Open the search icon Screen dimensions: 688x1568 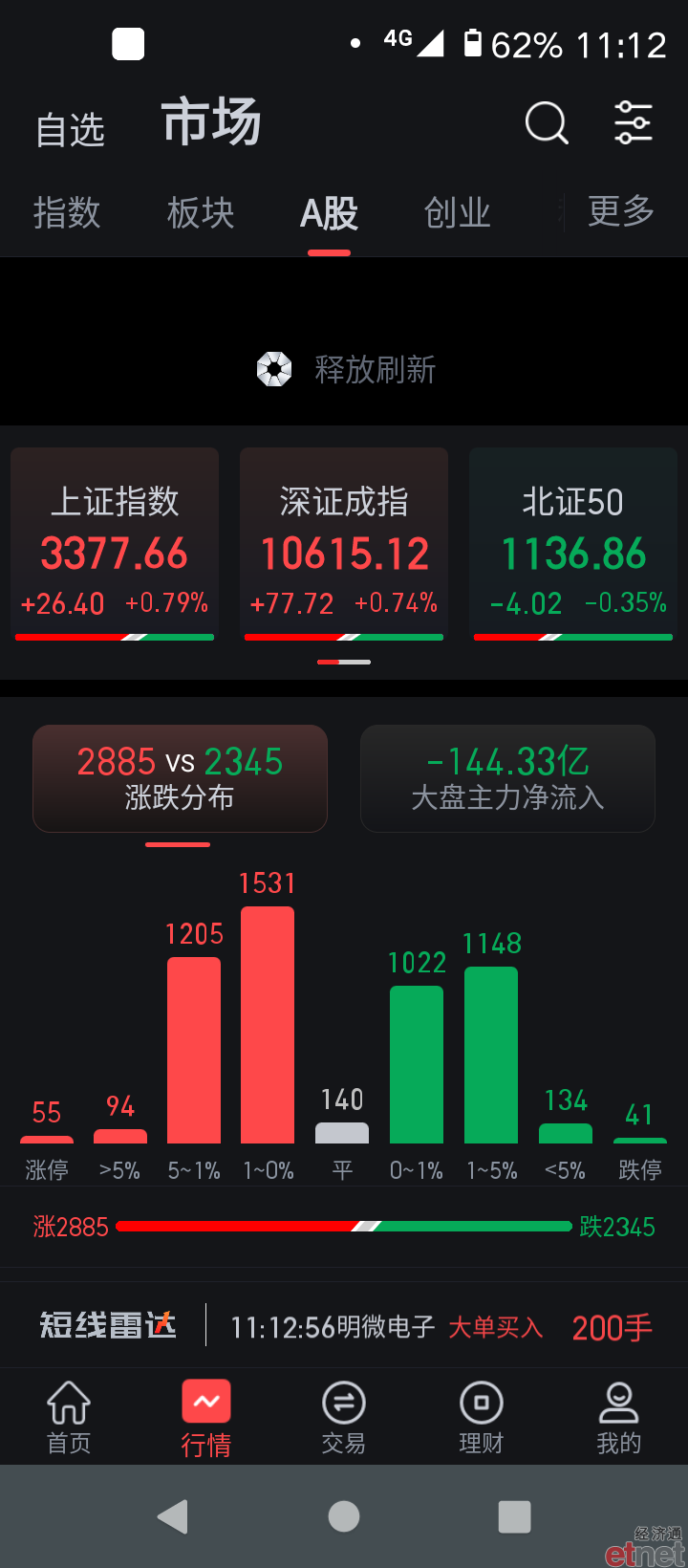pos(547,122)
